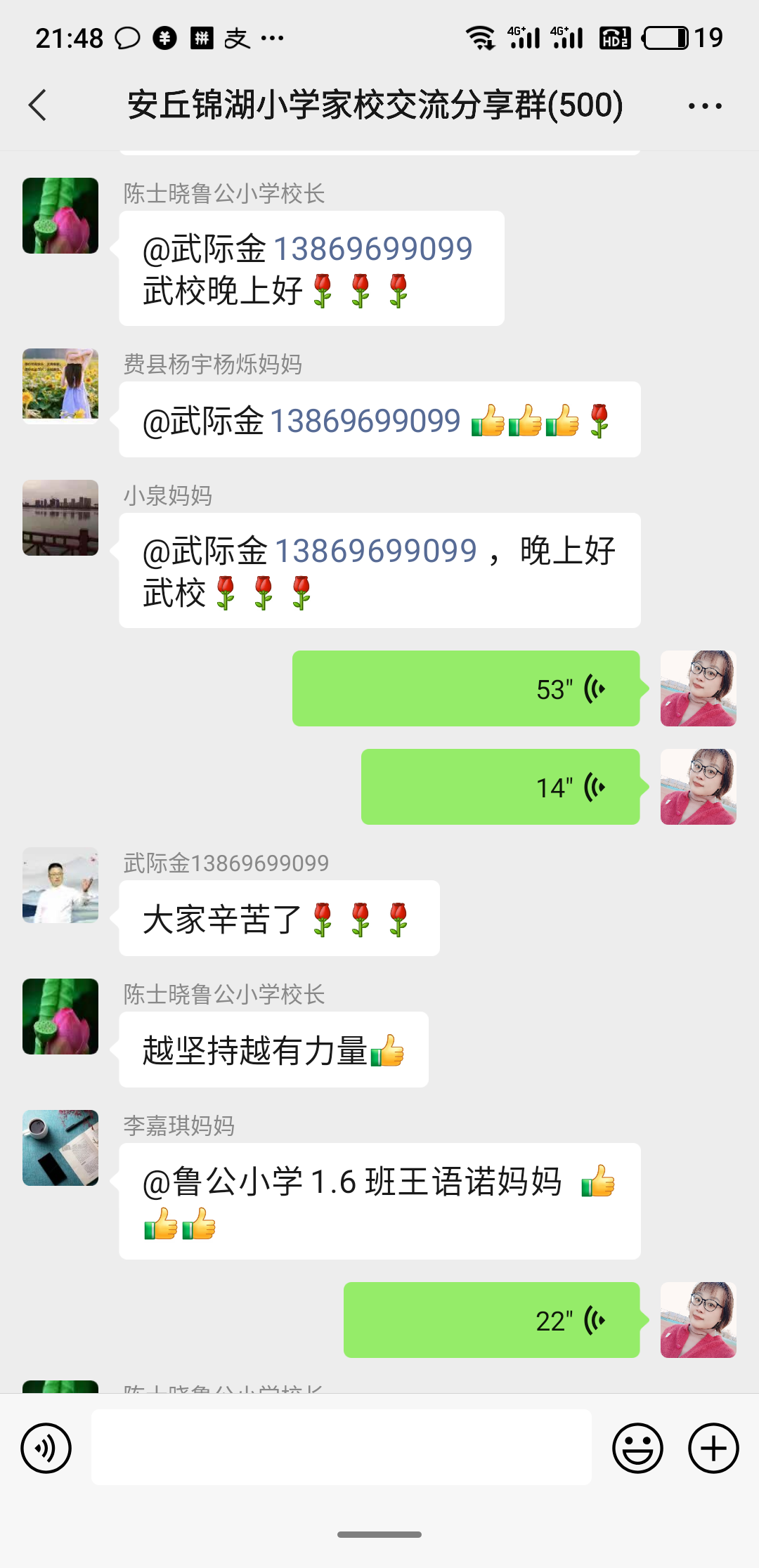Tap 李嘉琪妈妈's avatar photo
Viewport: 759px width, 1568px height.
pyautogui.click(x=60, y=1148)
